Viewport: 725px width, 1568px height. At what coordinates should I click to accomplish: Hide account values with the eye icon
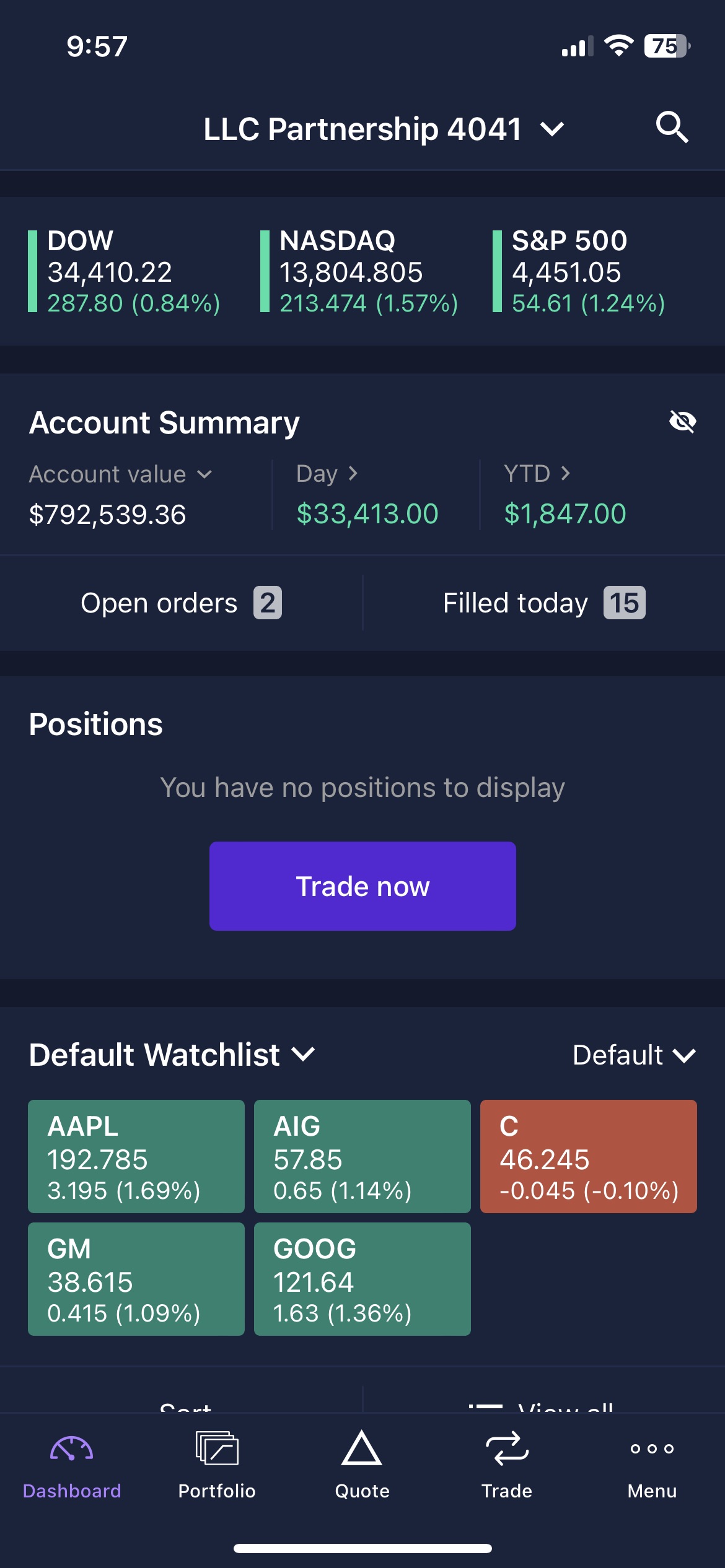(x=682, y=422)
